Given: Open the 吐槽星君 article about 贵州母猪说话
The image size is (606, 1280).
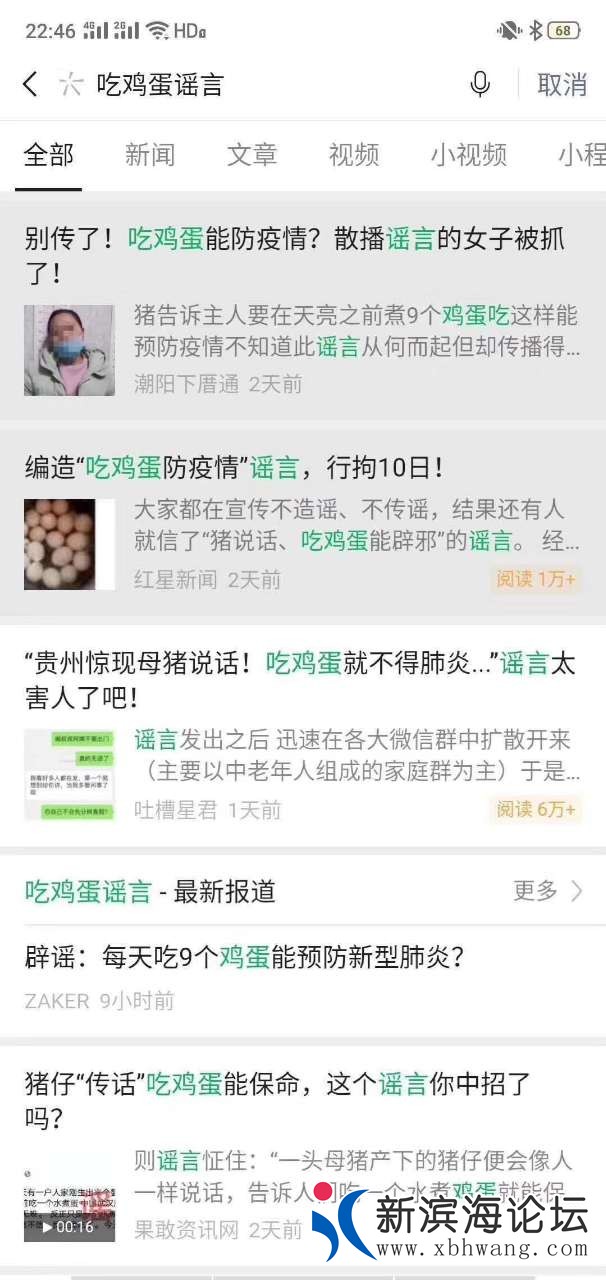Looking at the screenshot, I should 300,678.
